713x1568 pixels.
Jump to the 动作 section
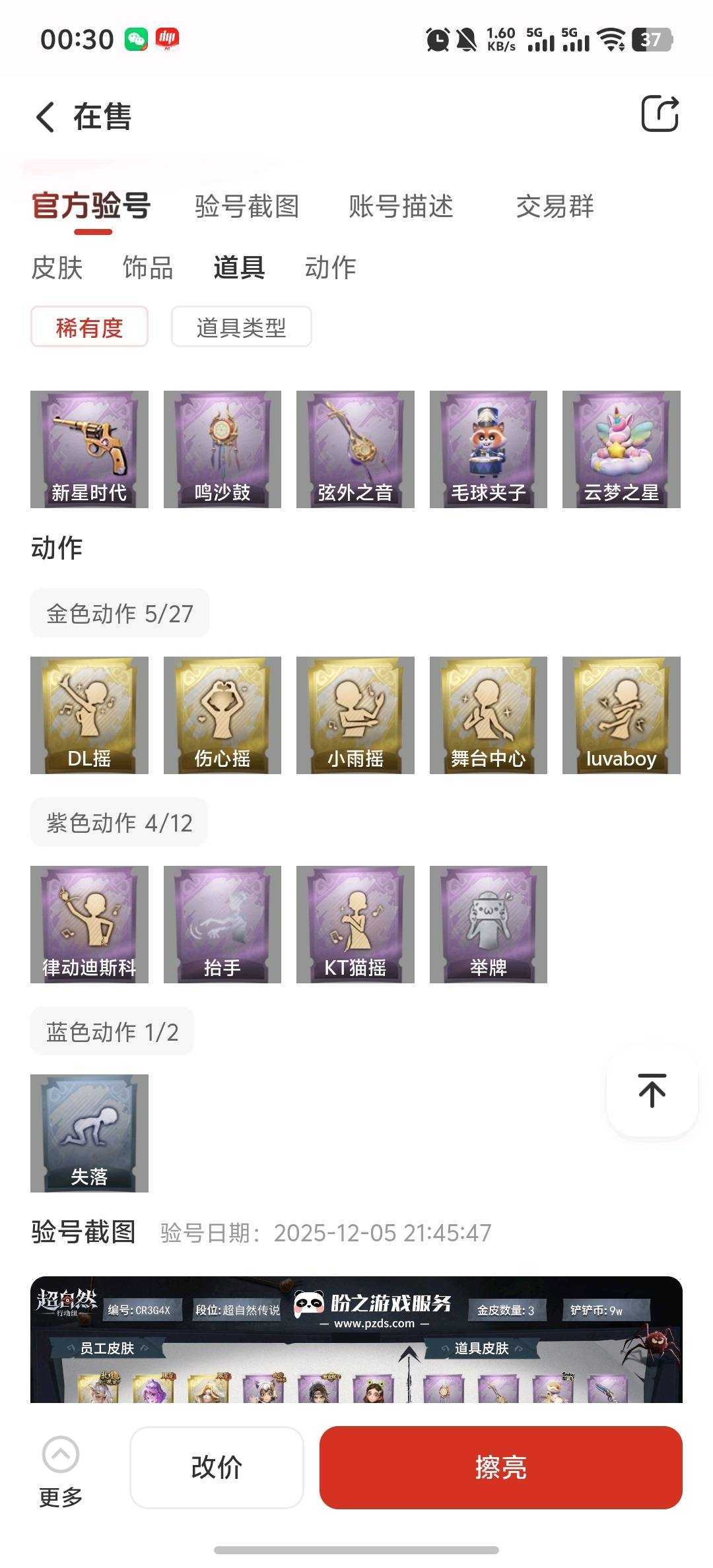[x=330, y=268]
